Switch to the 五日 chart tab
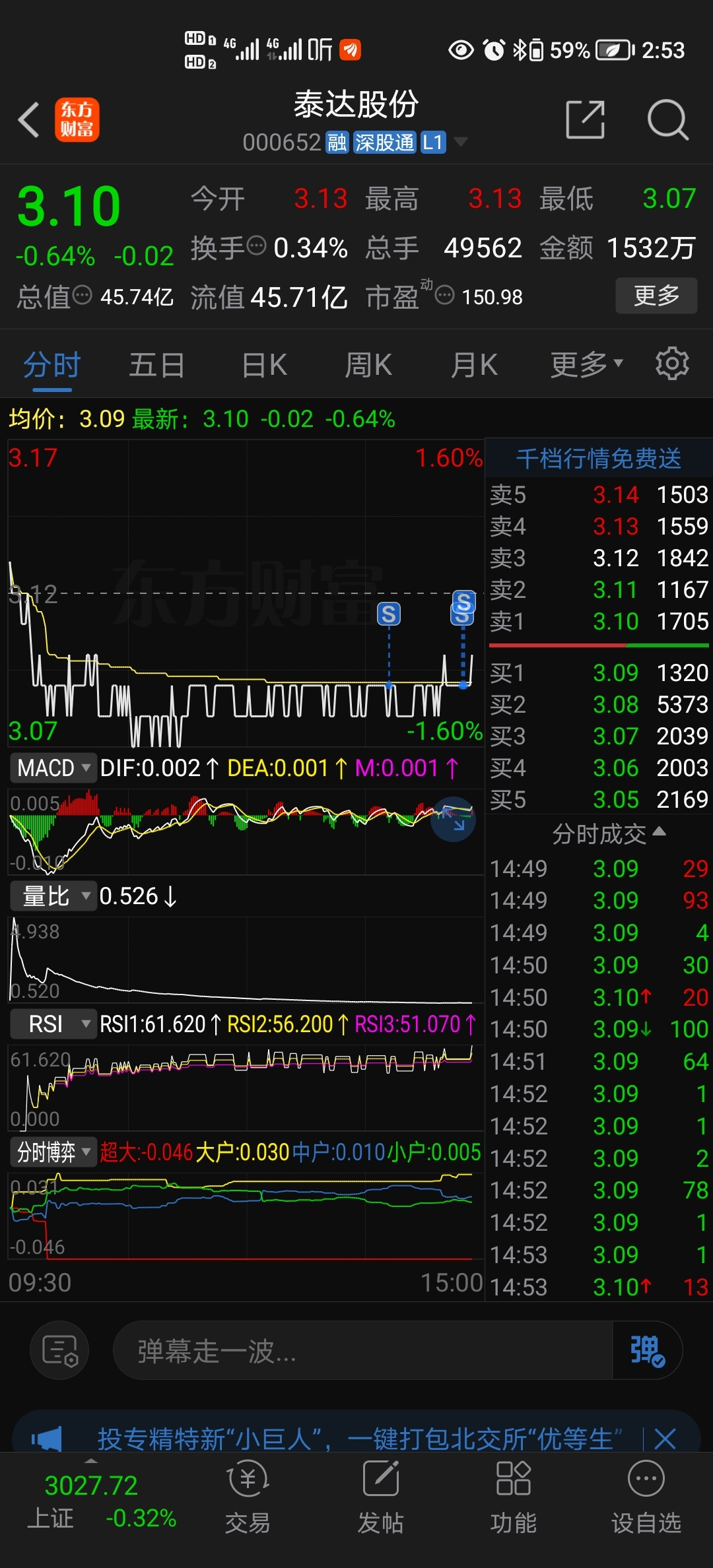 coord(156,365)
